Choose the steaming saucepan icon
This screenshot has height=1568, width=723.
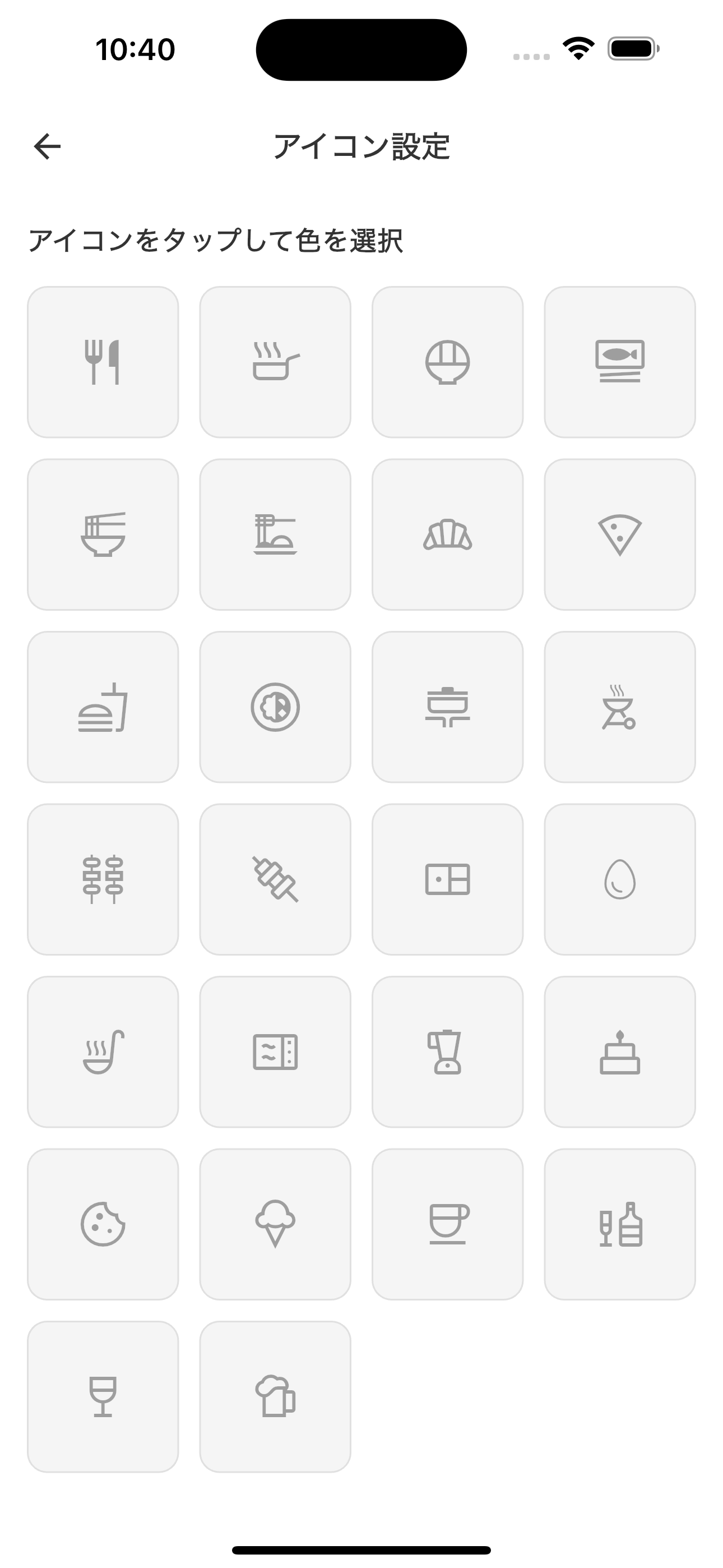[275, 362]
